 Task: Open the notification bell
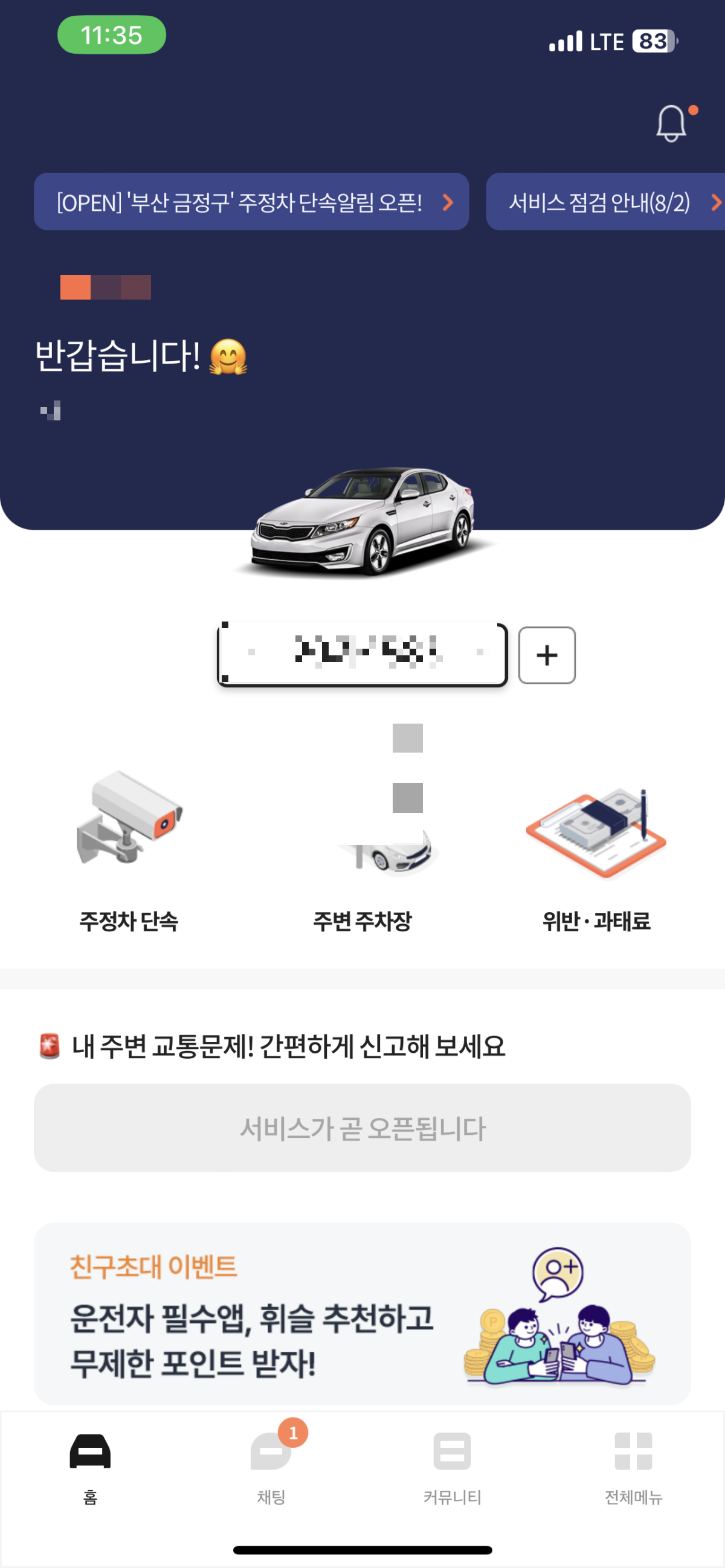click(x=671, y=124)
